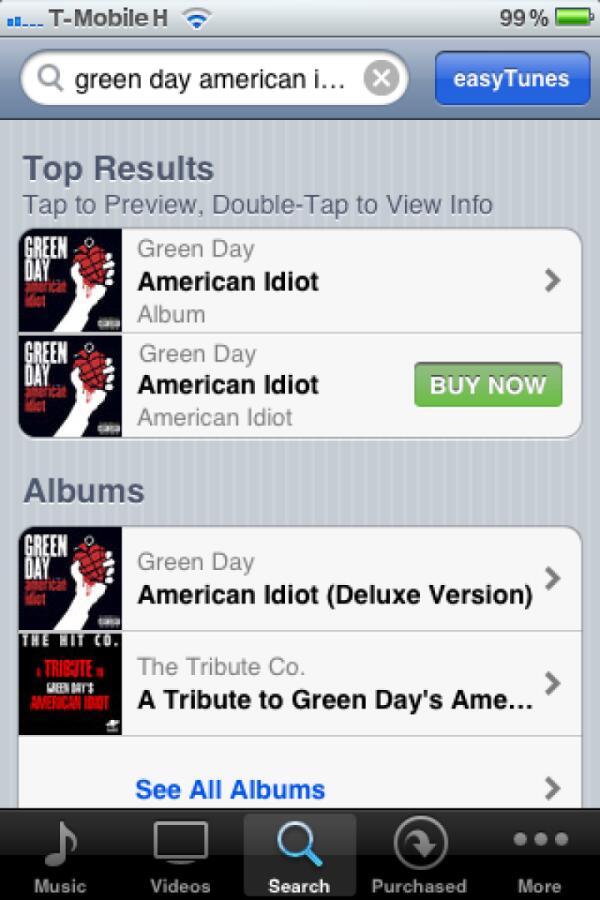The image size is (600, 900).
Task: Open American Idiot (Deluxe Version) album
Action: click(300, 579)
